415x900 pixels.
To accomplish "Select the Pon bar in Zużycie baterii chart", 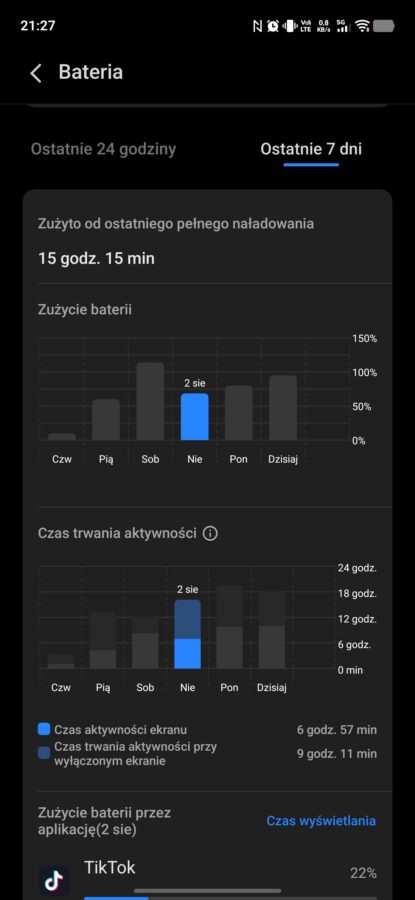I will (x=239, y=413).
